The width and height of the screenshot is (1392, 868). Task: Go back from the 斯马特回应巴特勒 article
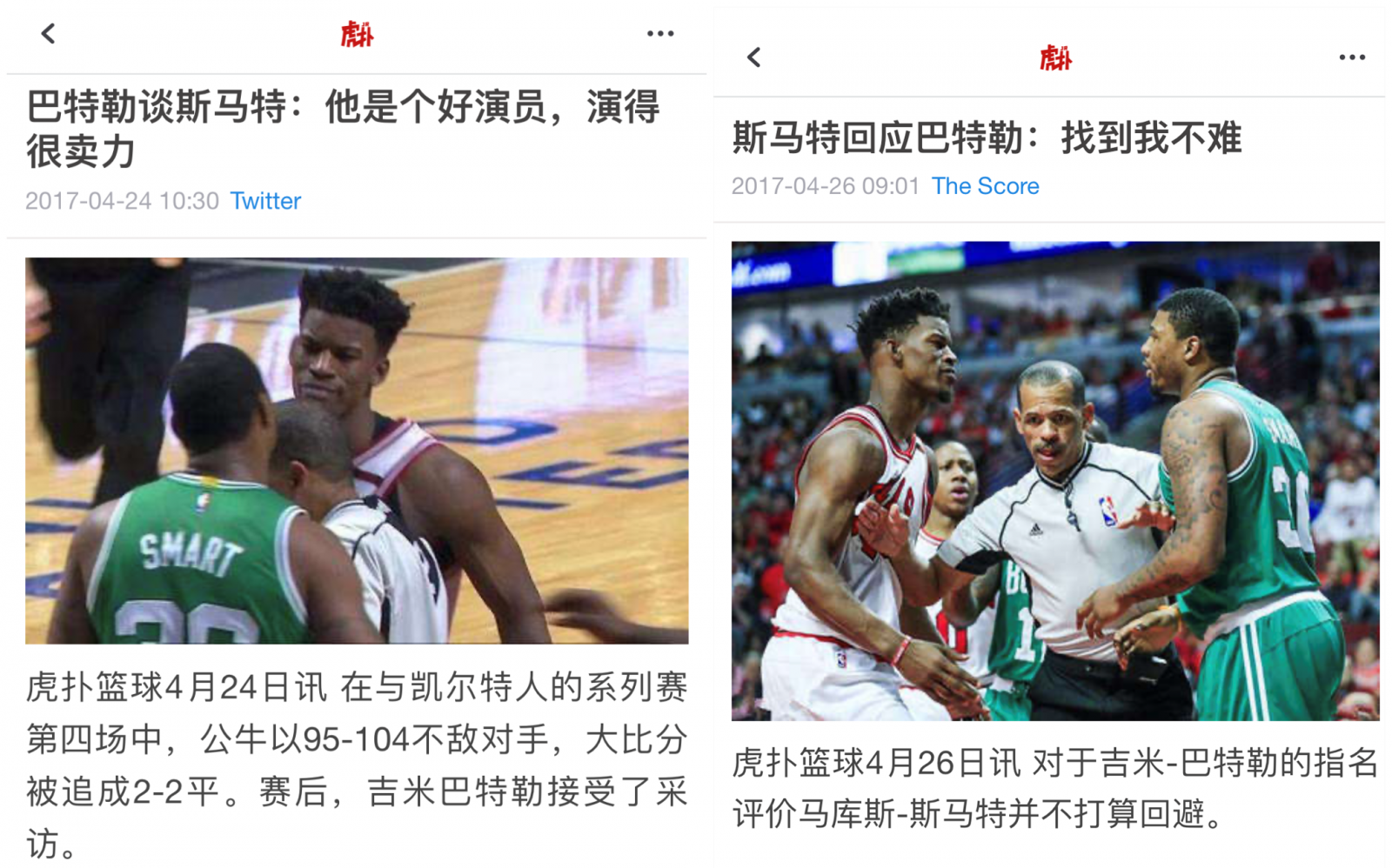(x=754, y=57)
